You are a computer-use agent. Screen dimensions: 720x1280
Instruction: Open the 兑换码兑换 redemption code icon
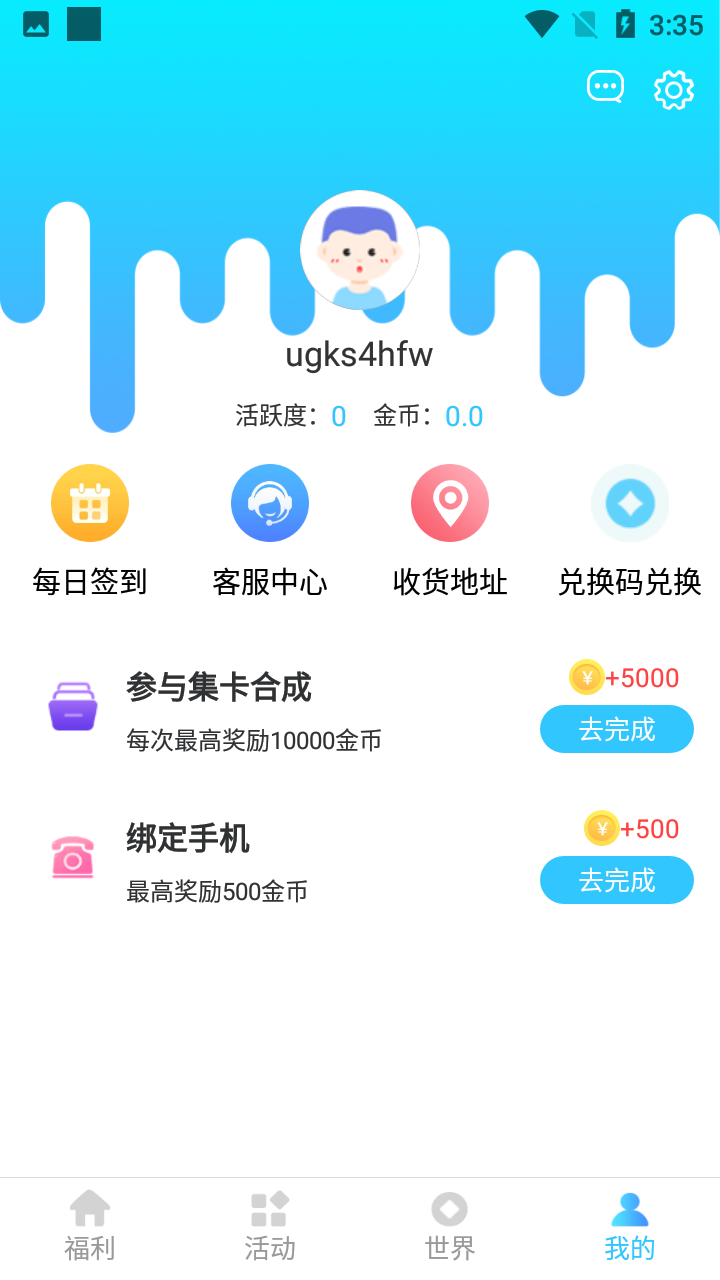tap(629, 503)
